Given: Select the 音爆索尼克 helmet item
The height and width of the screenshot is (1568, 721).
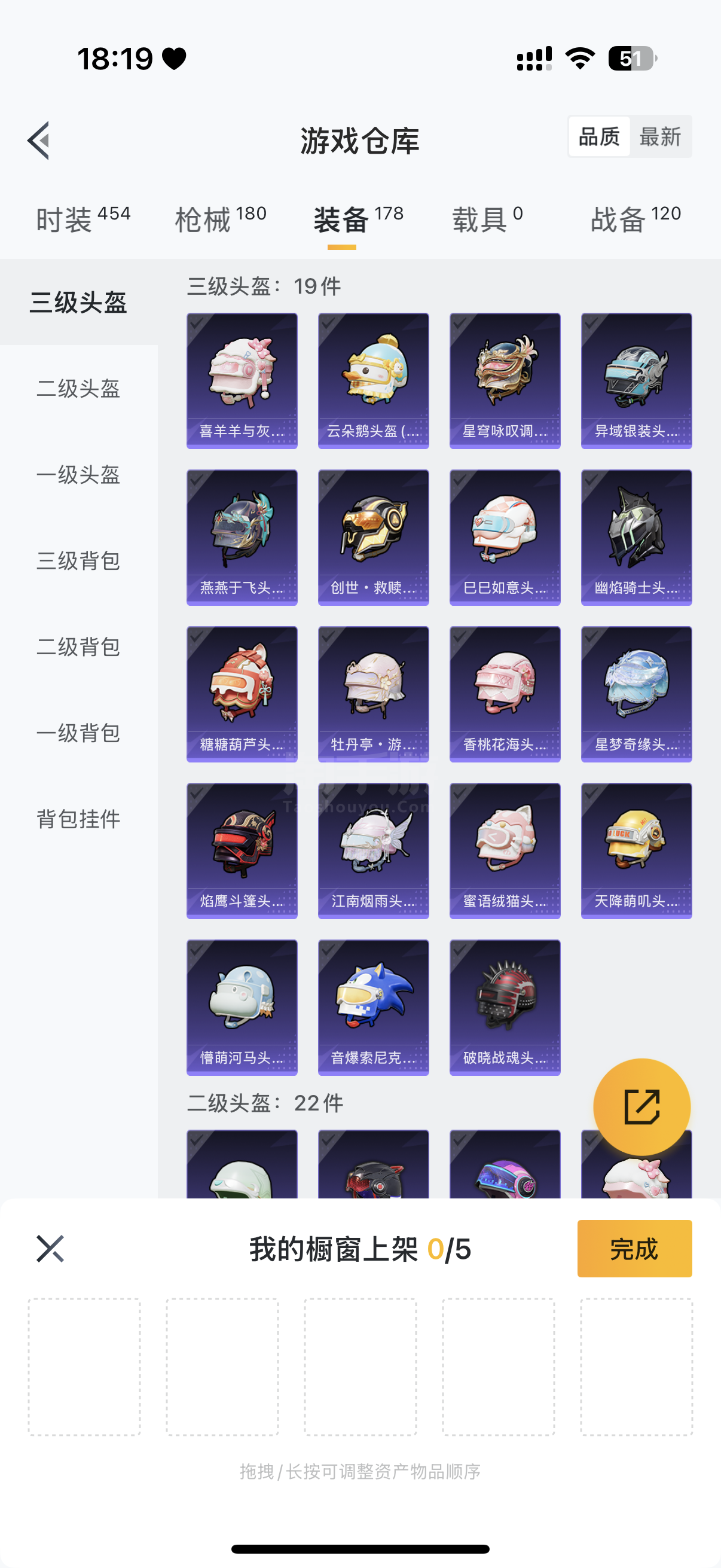Looking at the screenshot, I should [x=373, y=1007].
